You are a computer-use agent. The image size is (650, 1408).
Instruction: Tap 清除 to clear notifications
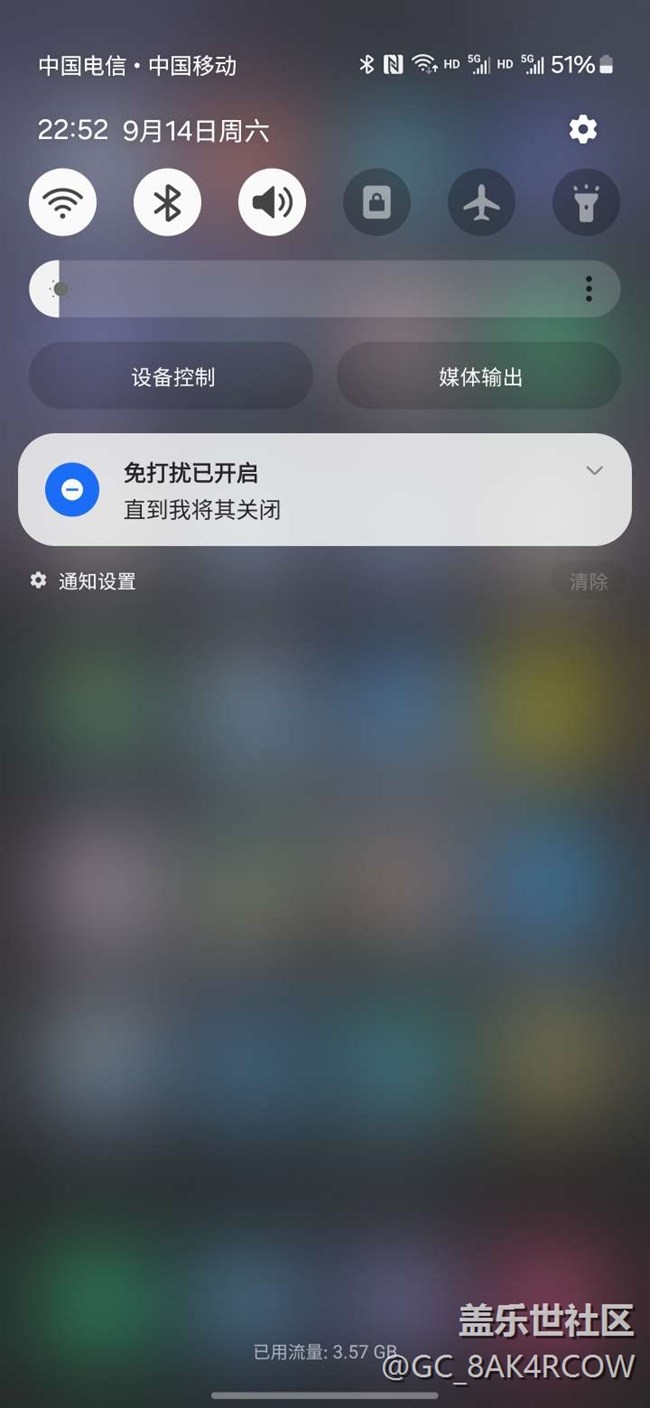click(589, 582)
